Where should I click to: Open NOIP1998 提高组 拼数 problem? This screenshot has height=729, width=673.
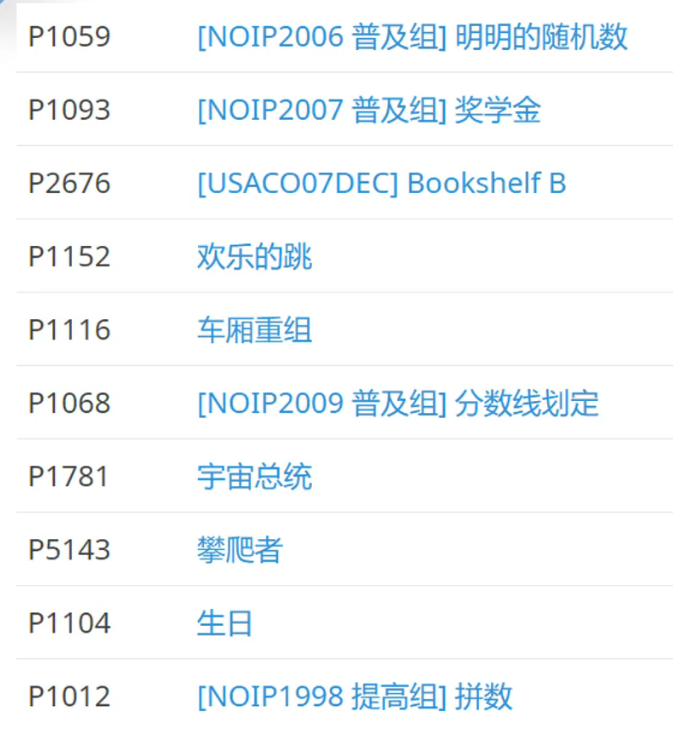pos(355,696)
